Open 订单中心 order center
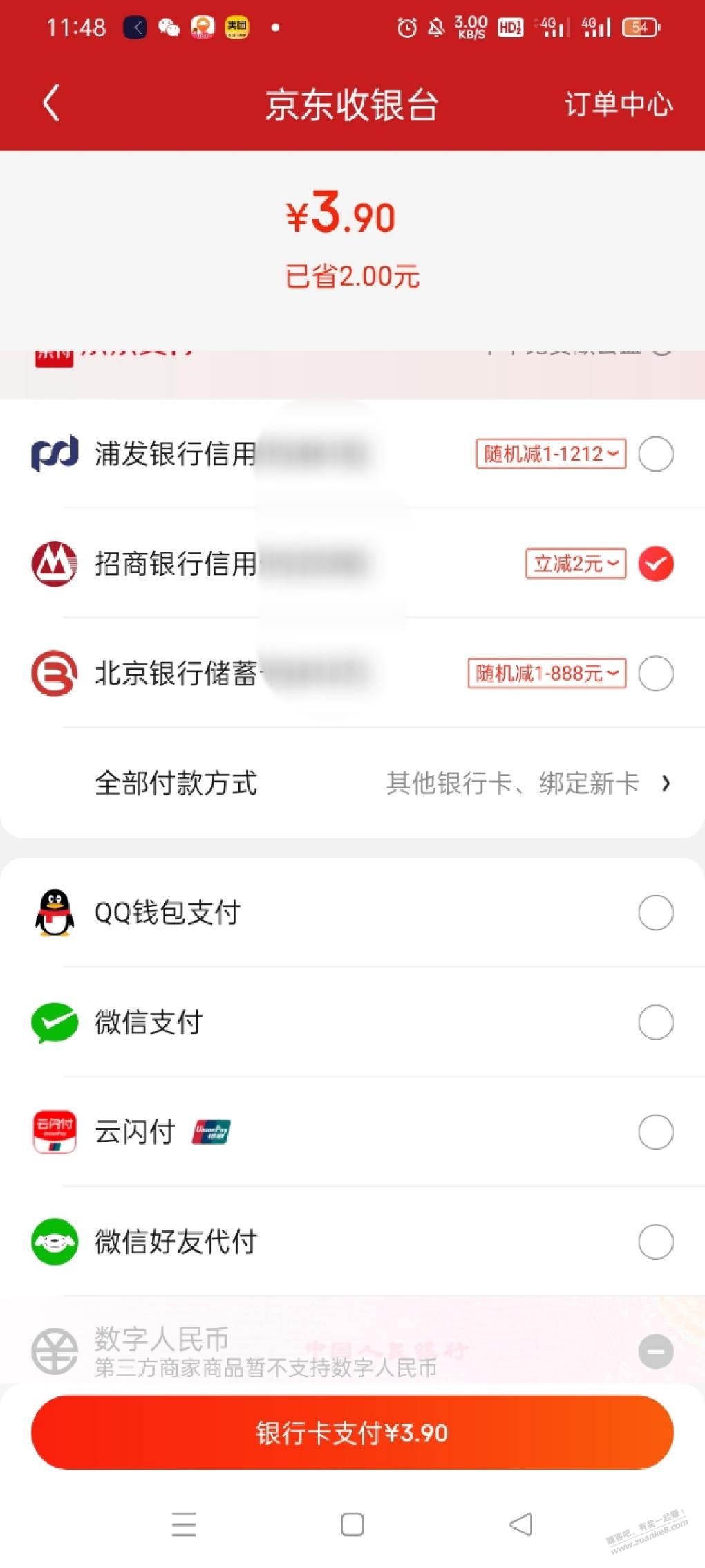This screenshot has width=705, height=1568. coord(617,104)
